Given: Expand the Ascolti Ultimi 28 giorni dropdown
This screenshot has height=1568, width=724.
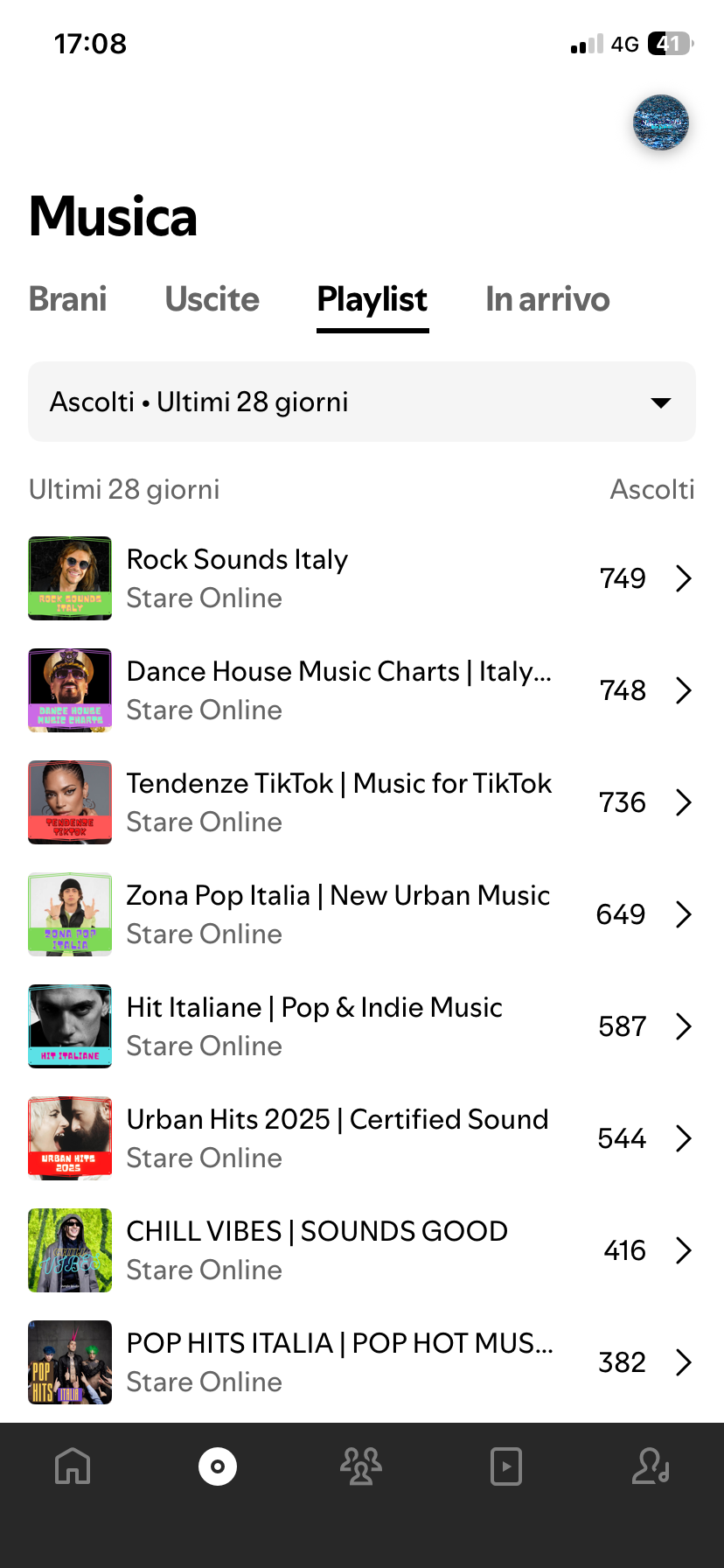Looking at the screenshot, I should pos(362,402).
